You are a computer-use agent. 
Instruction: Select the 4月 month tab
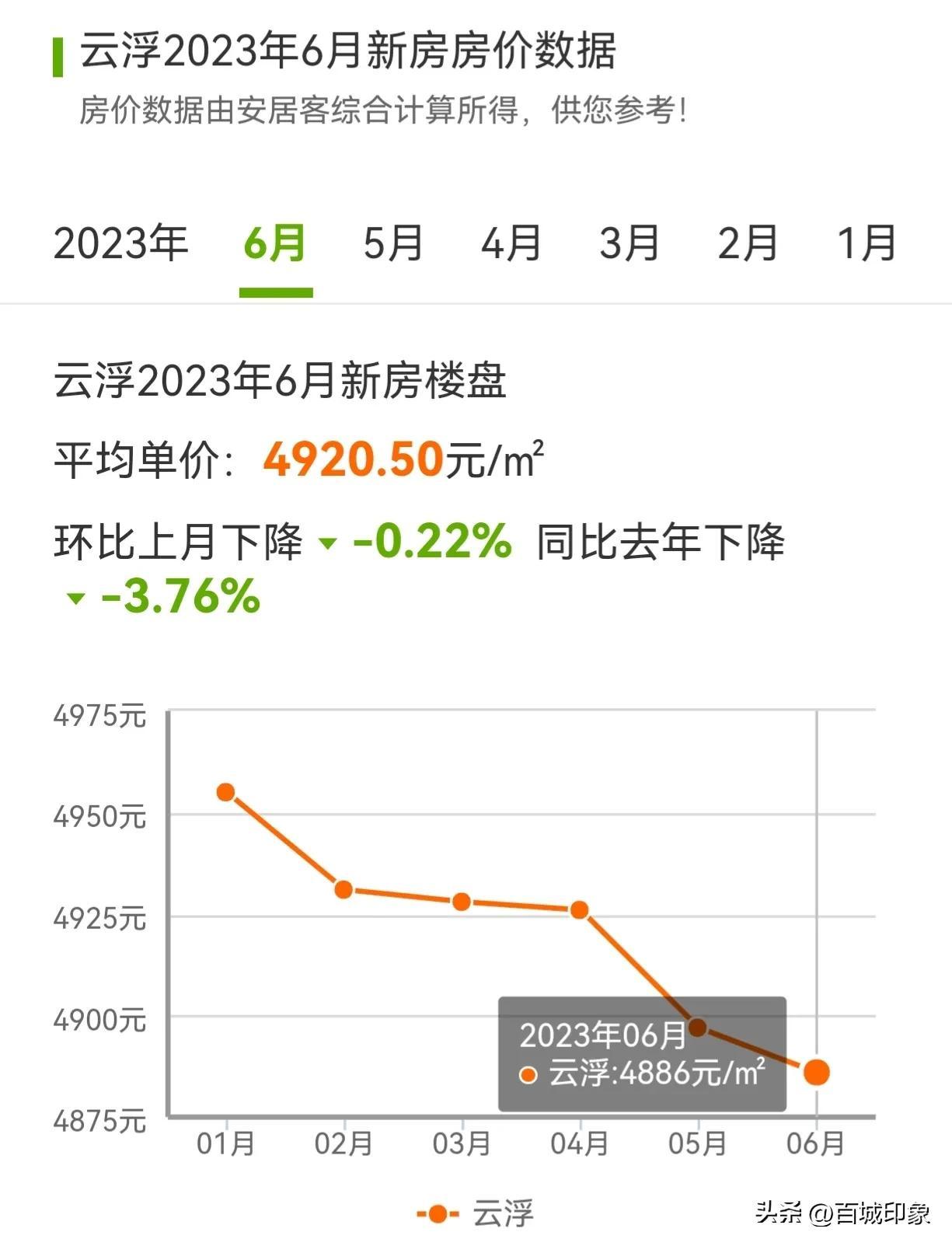(511, 243)
